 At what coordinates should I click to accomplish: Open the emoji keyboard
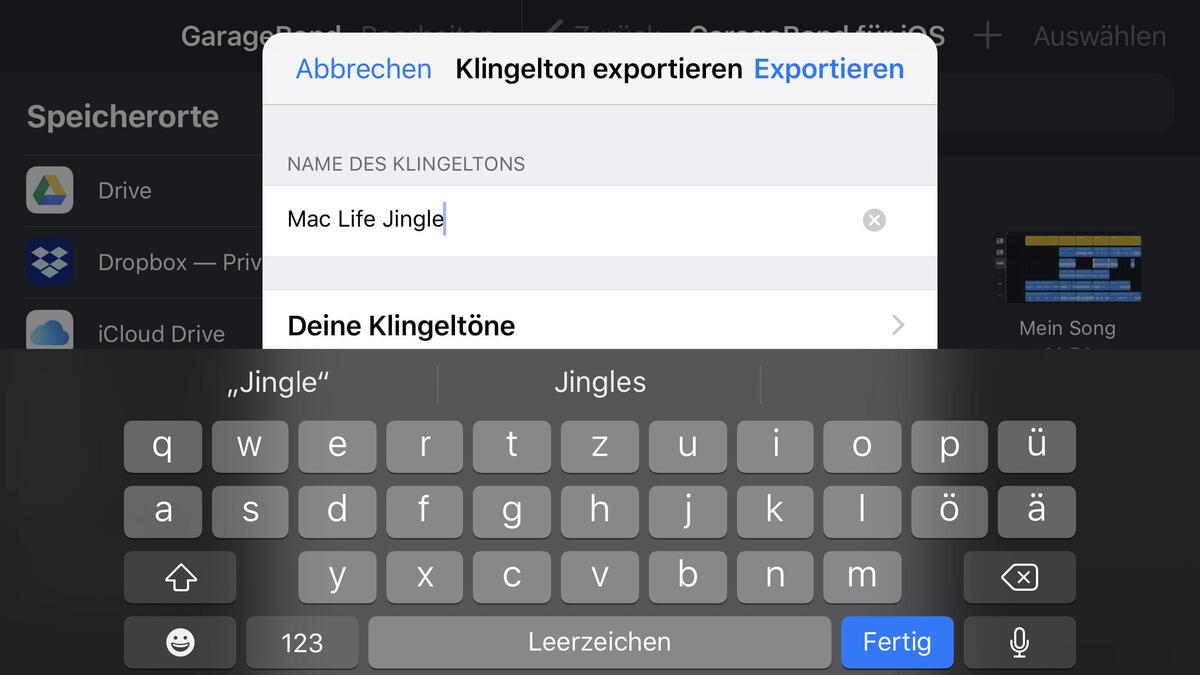pos(180,642)
